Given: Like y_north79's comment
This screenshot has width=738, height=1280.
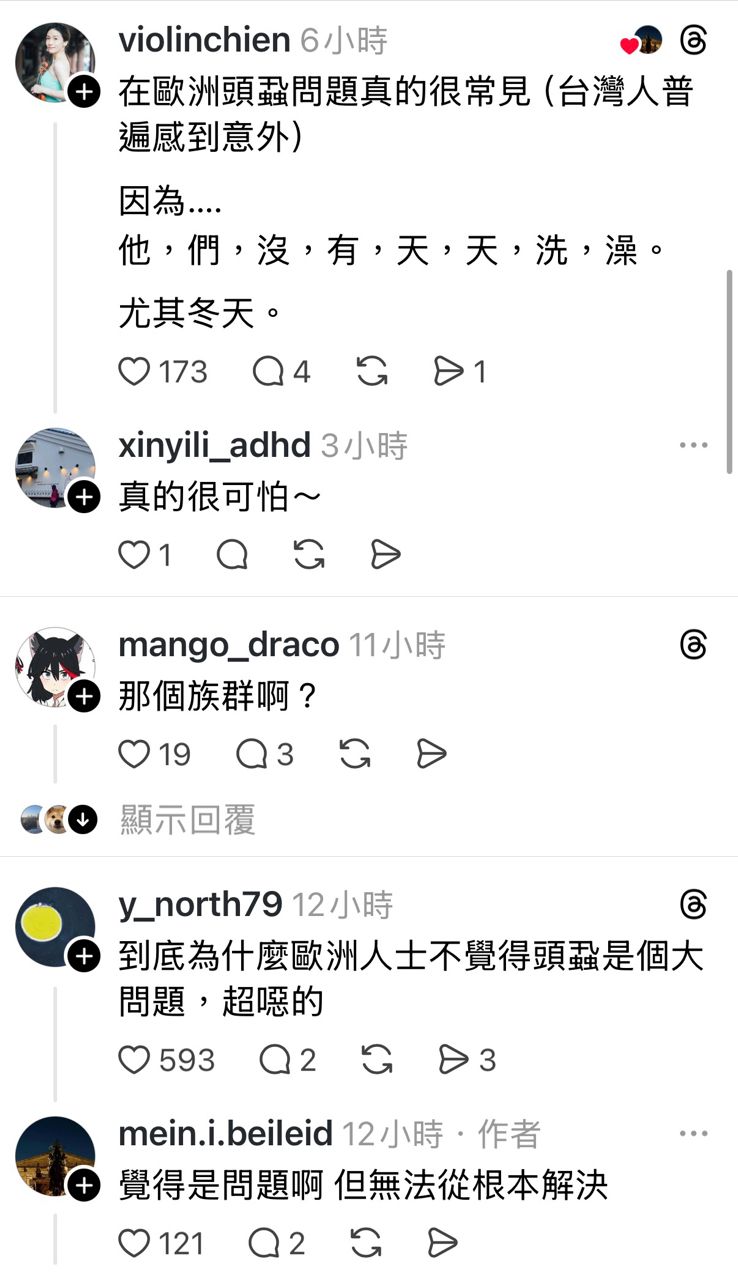Looking at the screenshot, I should tap(134, 1059).
